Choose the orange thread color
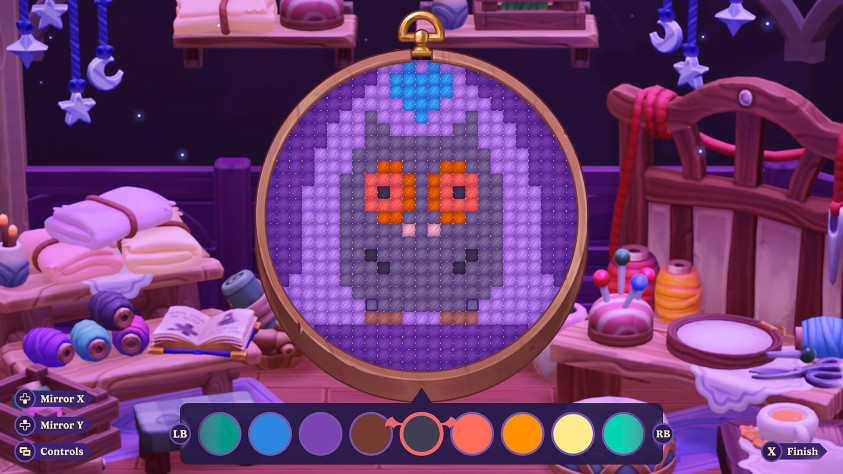The width and height of the screenshot is (843, 474). tap(522, 434)
